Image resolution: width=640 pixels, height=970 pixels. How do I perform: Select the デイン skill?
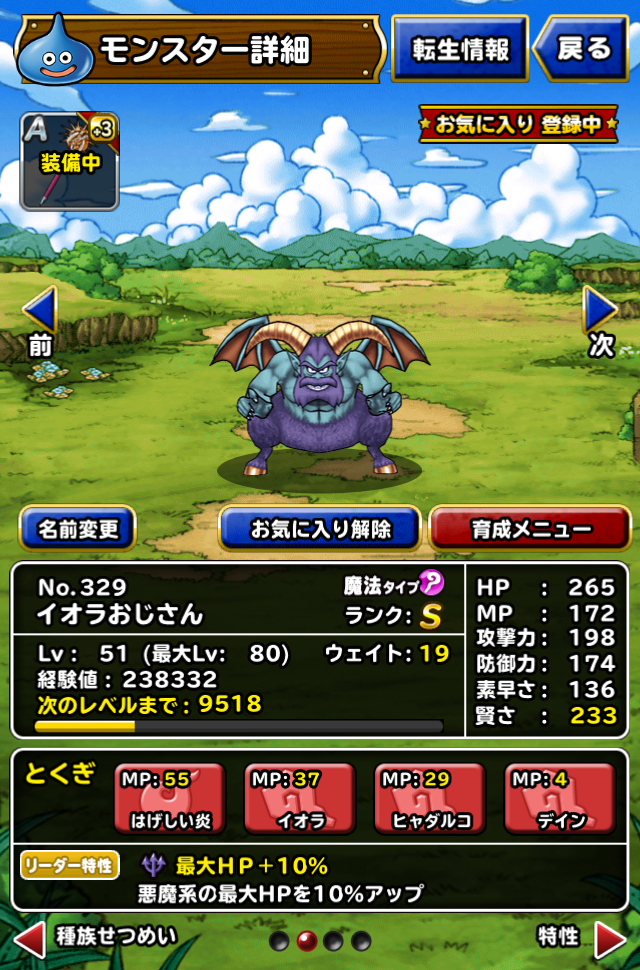[559, 800]
